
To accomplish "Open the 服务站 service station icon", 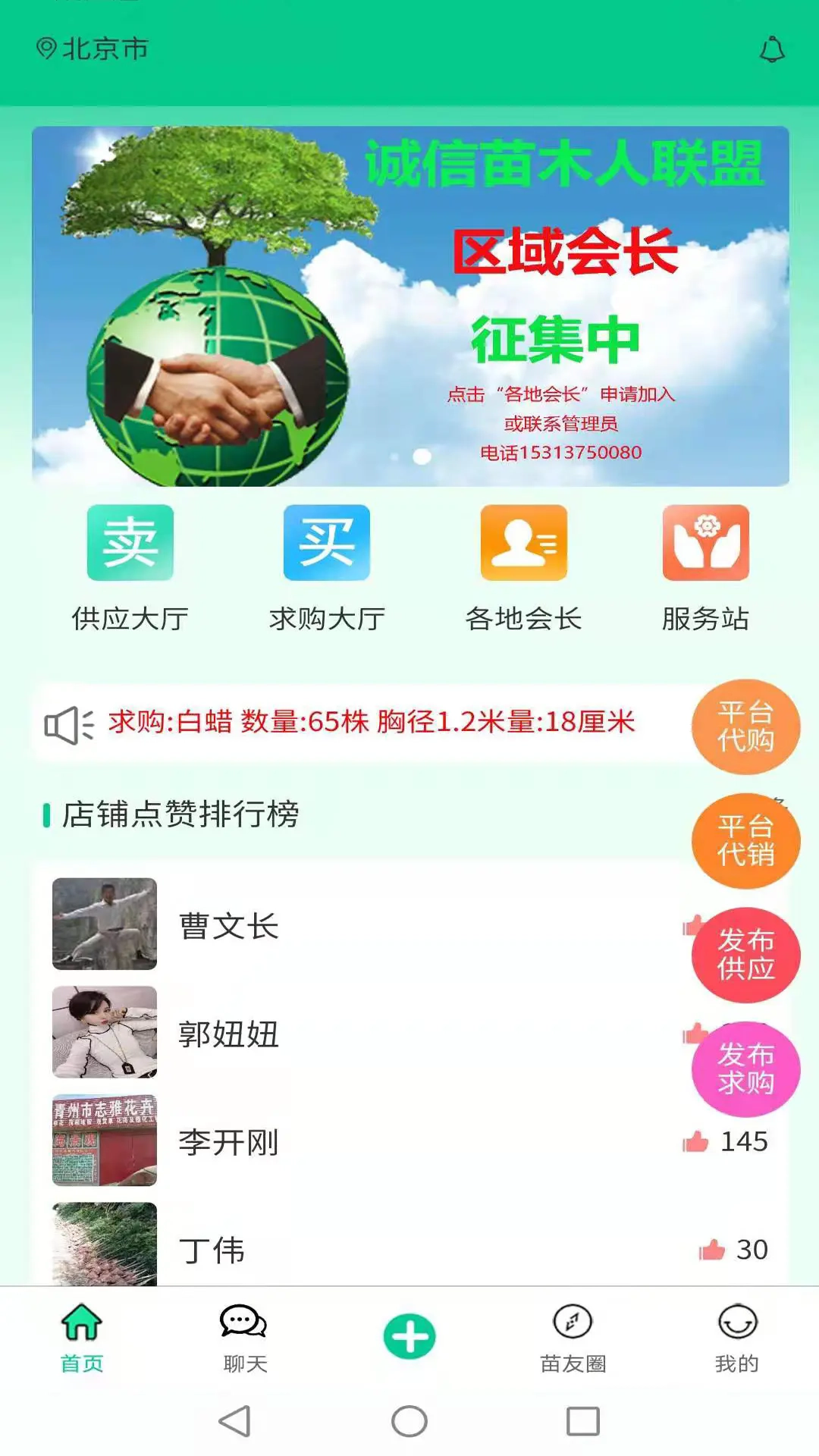I will (x=704, y=544).
